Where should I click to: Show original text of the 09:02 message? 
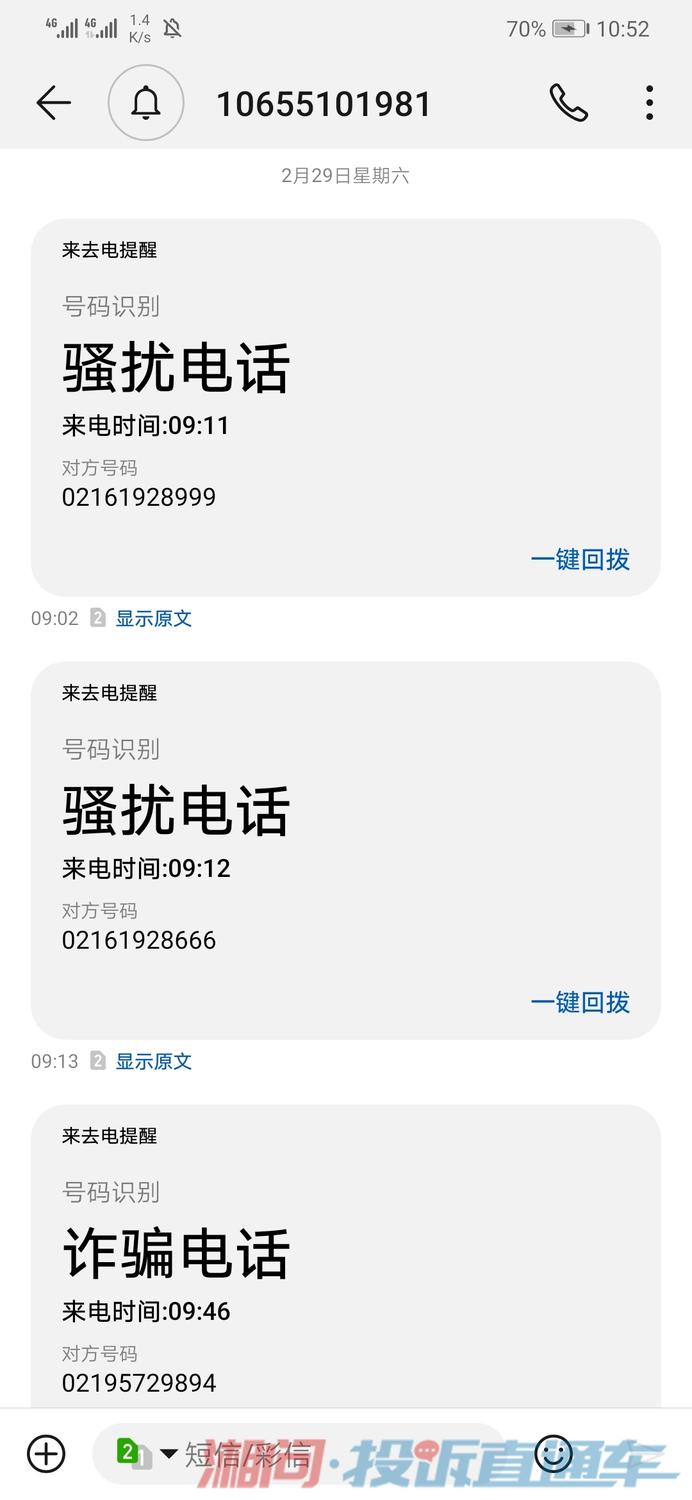pos(154,618)
